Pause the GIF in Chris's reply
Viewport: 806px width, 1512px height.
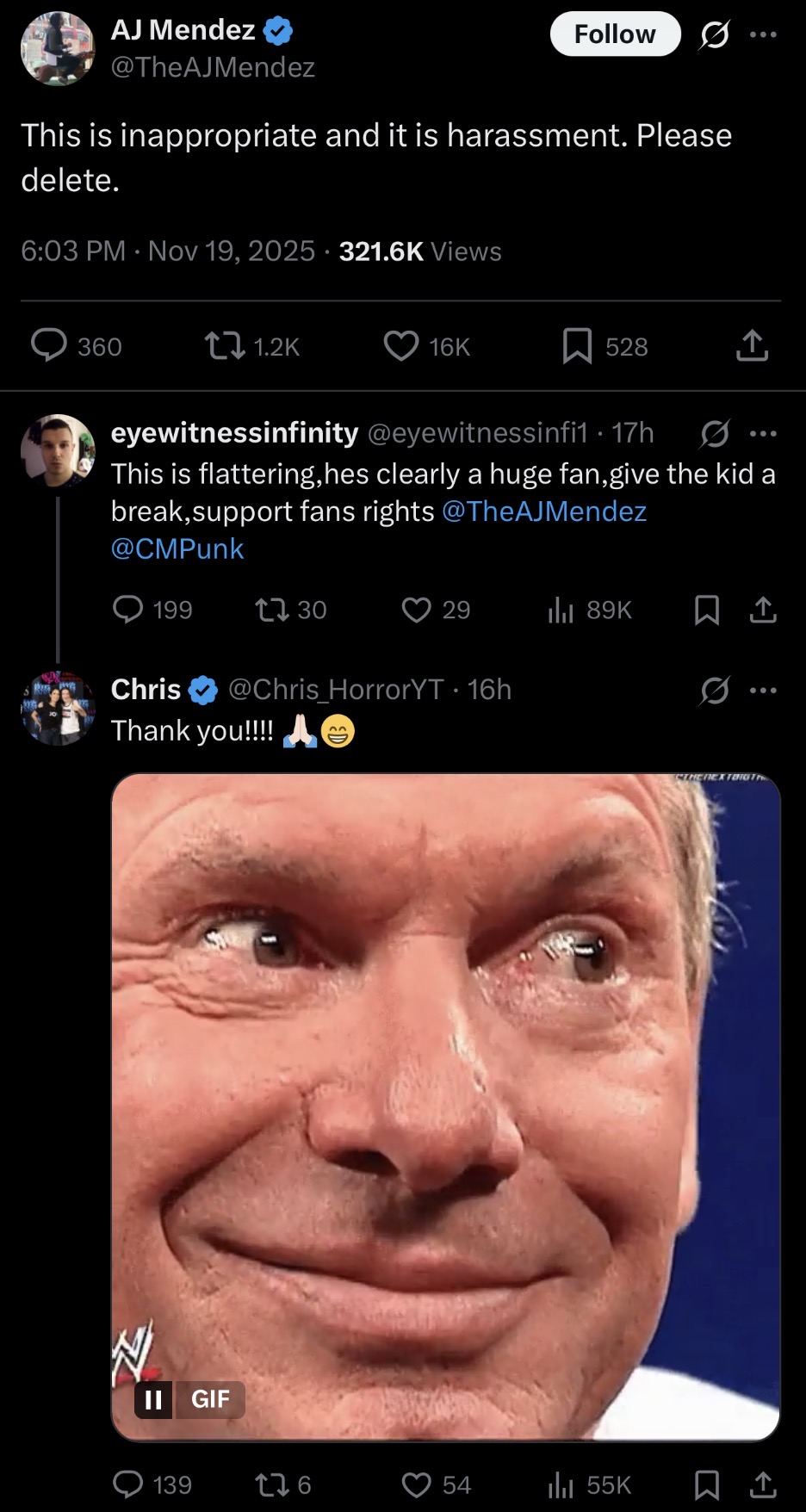pyautogui.click(x=153, y=1399)
